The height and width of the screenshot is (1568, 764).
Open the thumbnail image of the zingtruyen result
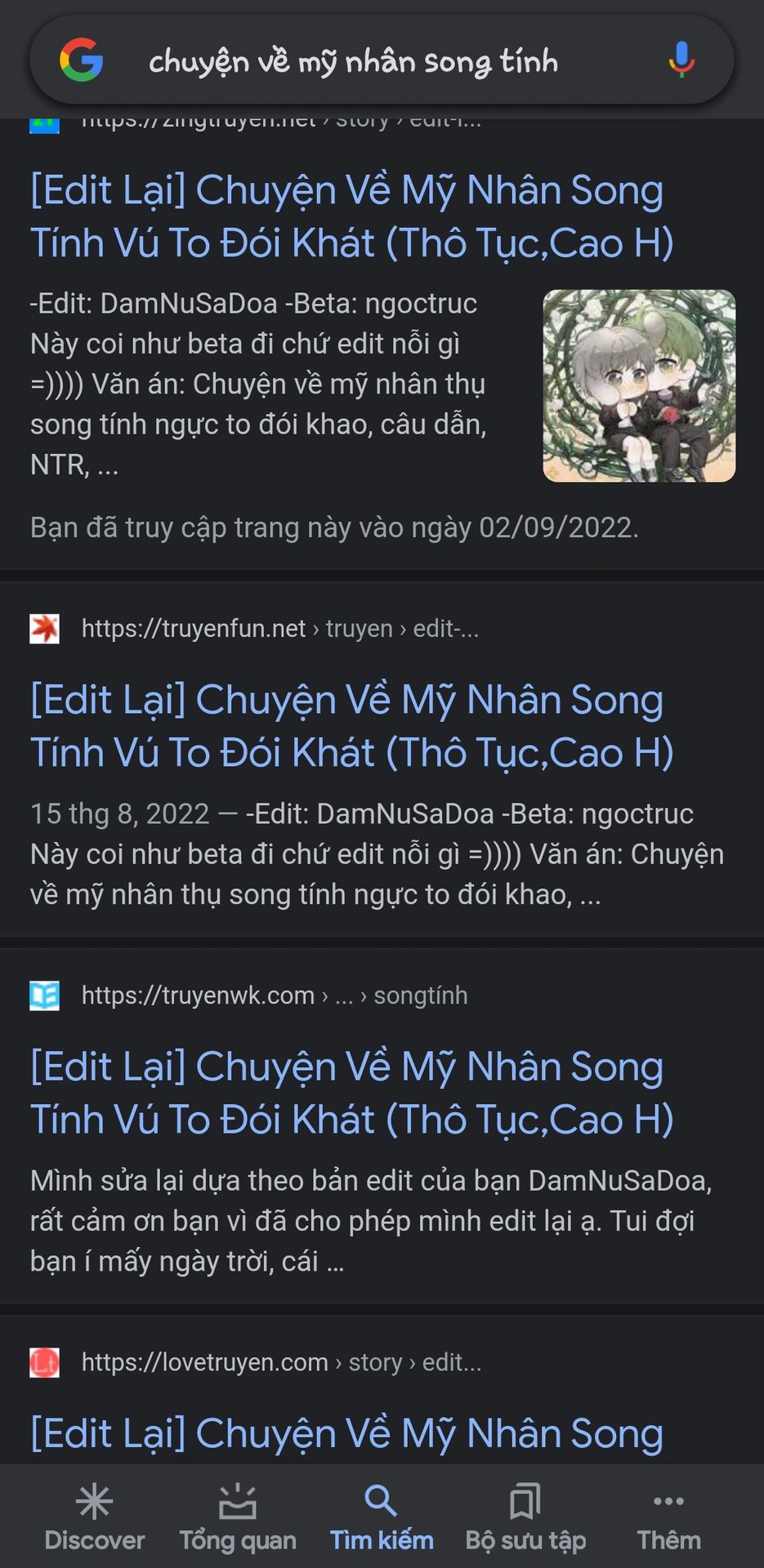pyautogui.click(x=639, y=385)
